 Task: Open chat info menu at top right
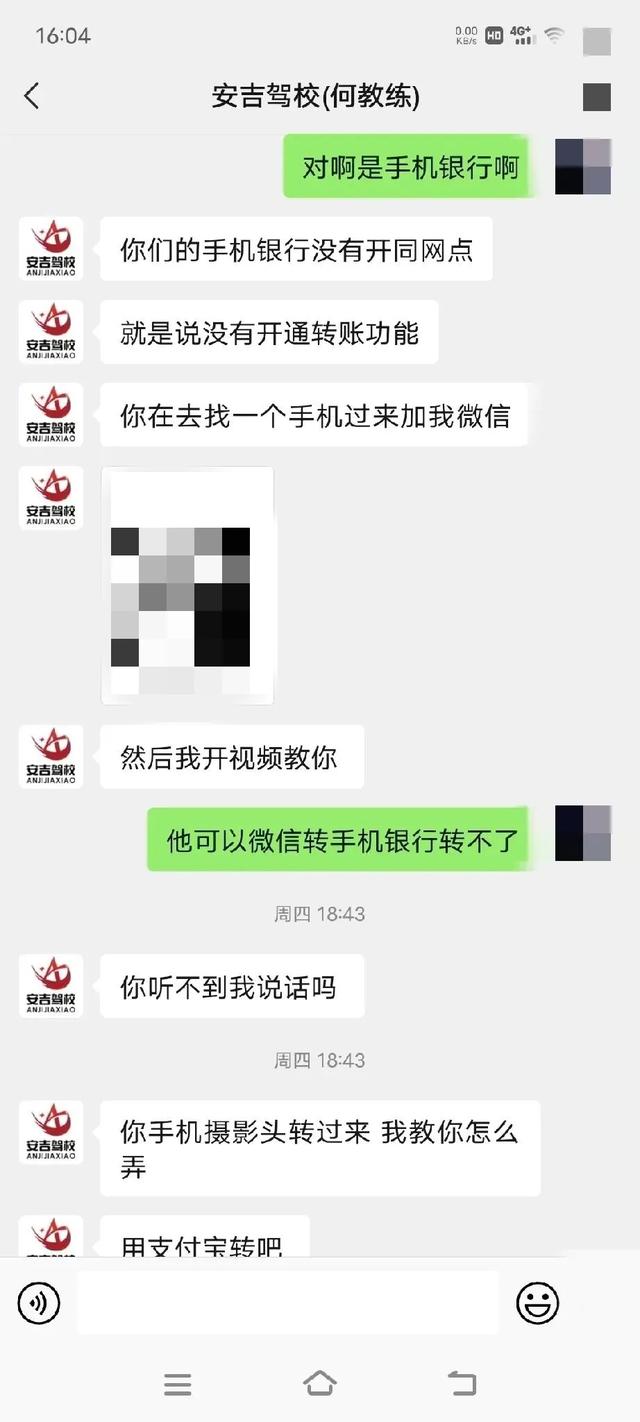pos(596,96)
